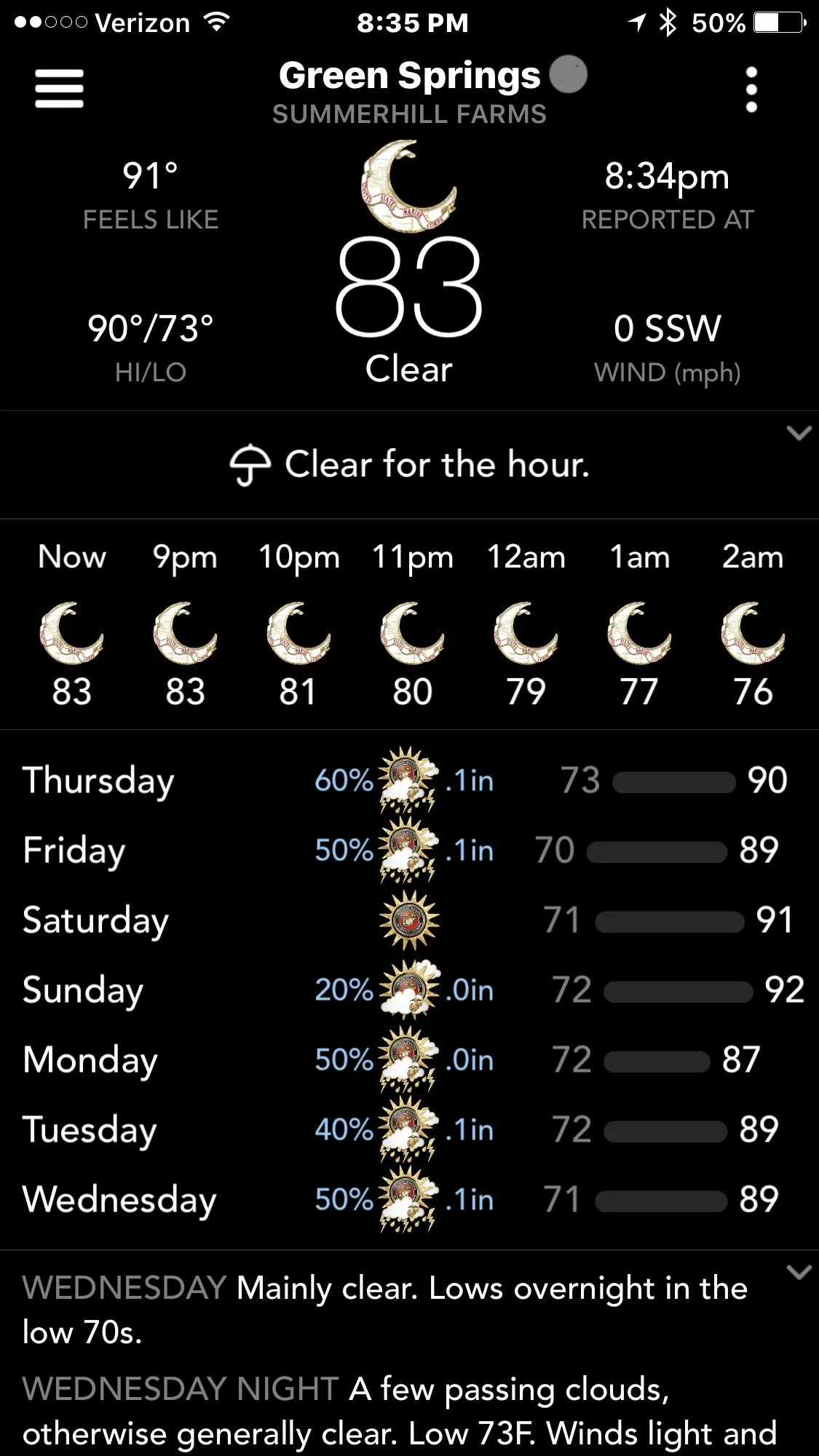Open Monday's forecast details
Image resolution: width=819 pixels, height=1456 pixels.
pyautogui.click(x=408, y=1059)
